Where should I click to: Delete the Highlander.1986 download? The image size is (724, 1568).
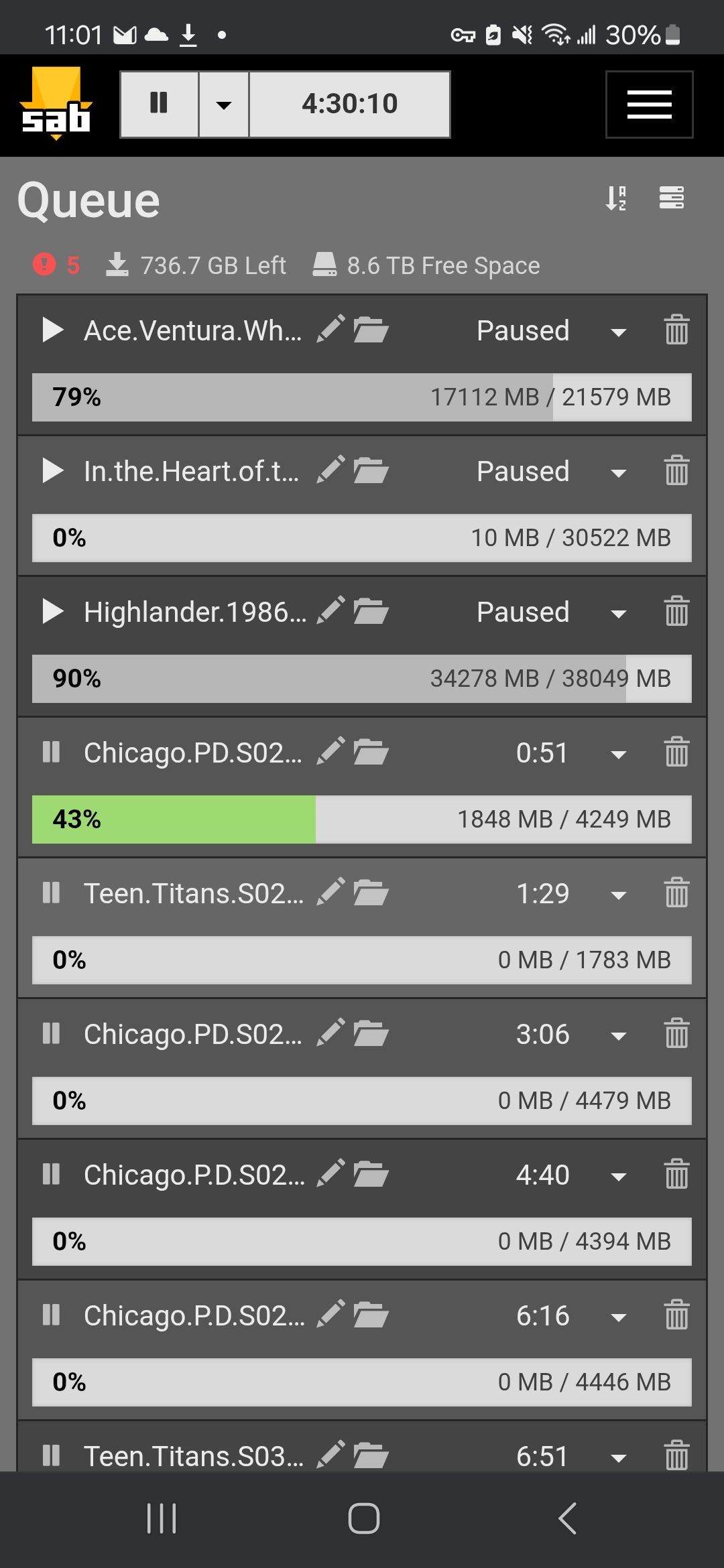[x=676, y=611]
